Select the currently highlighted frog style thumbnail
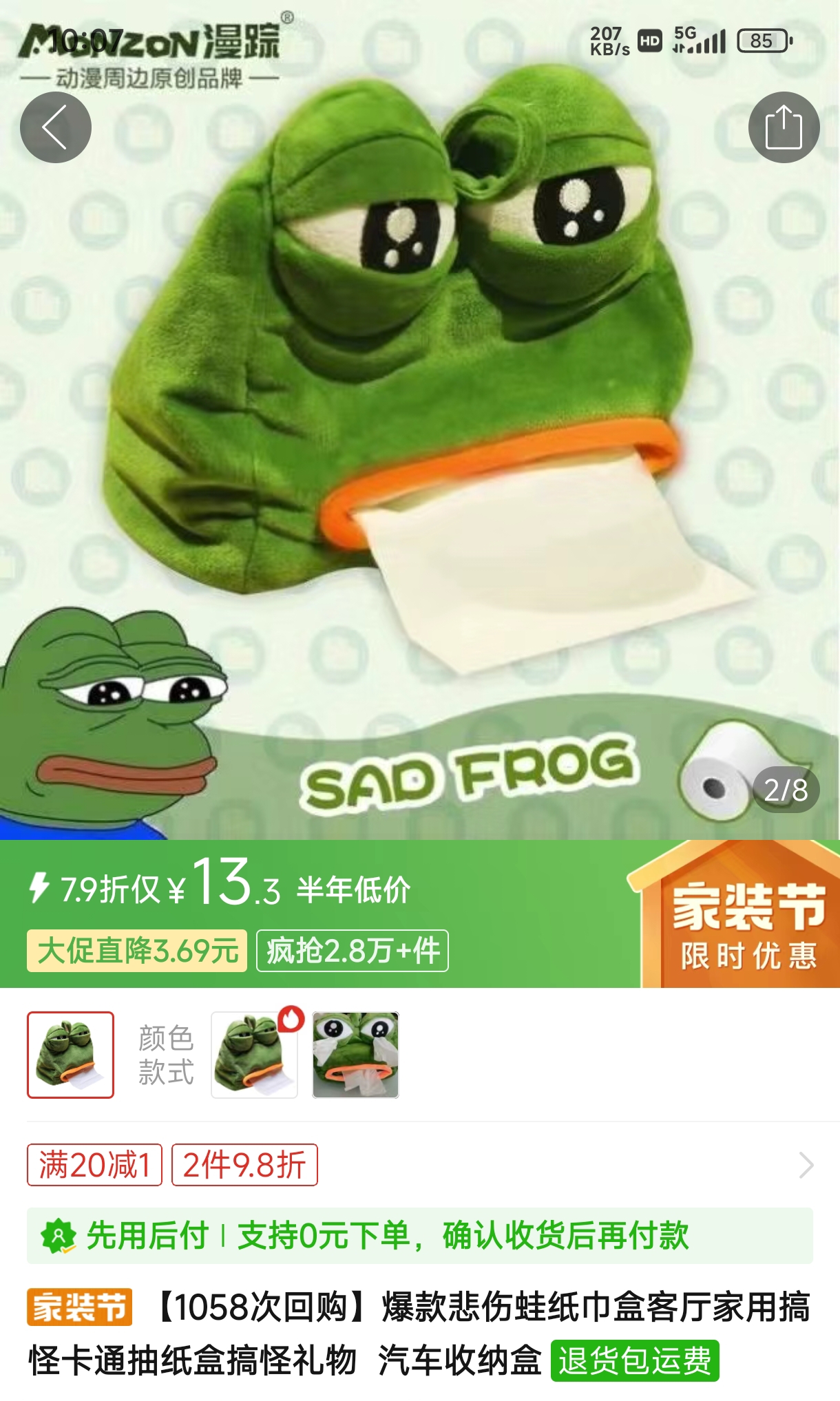 (70, 1055)
